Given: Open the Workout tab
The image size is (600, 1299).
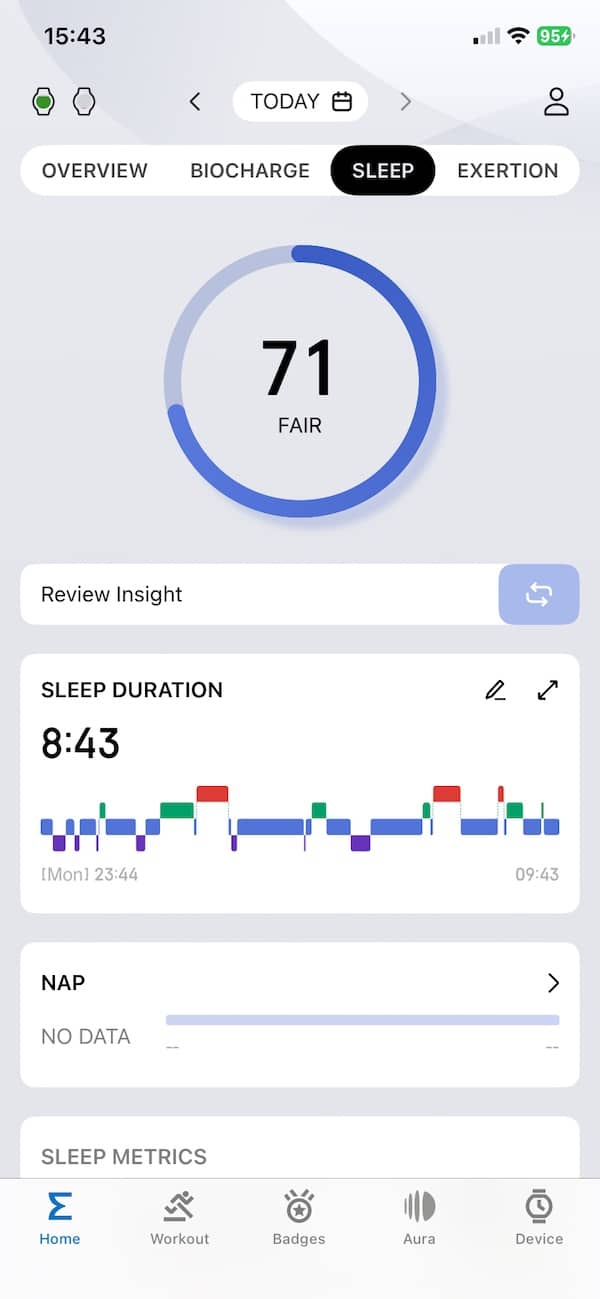Looking at the screenshot, I should (x=180, y=1218).
